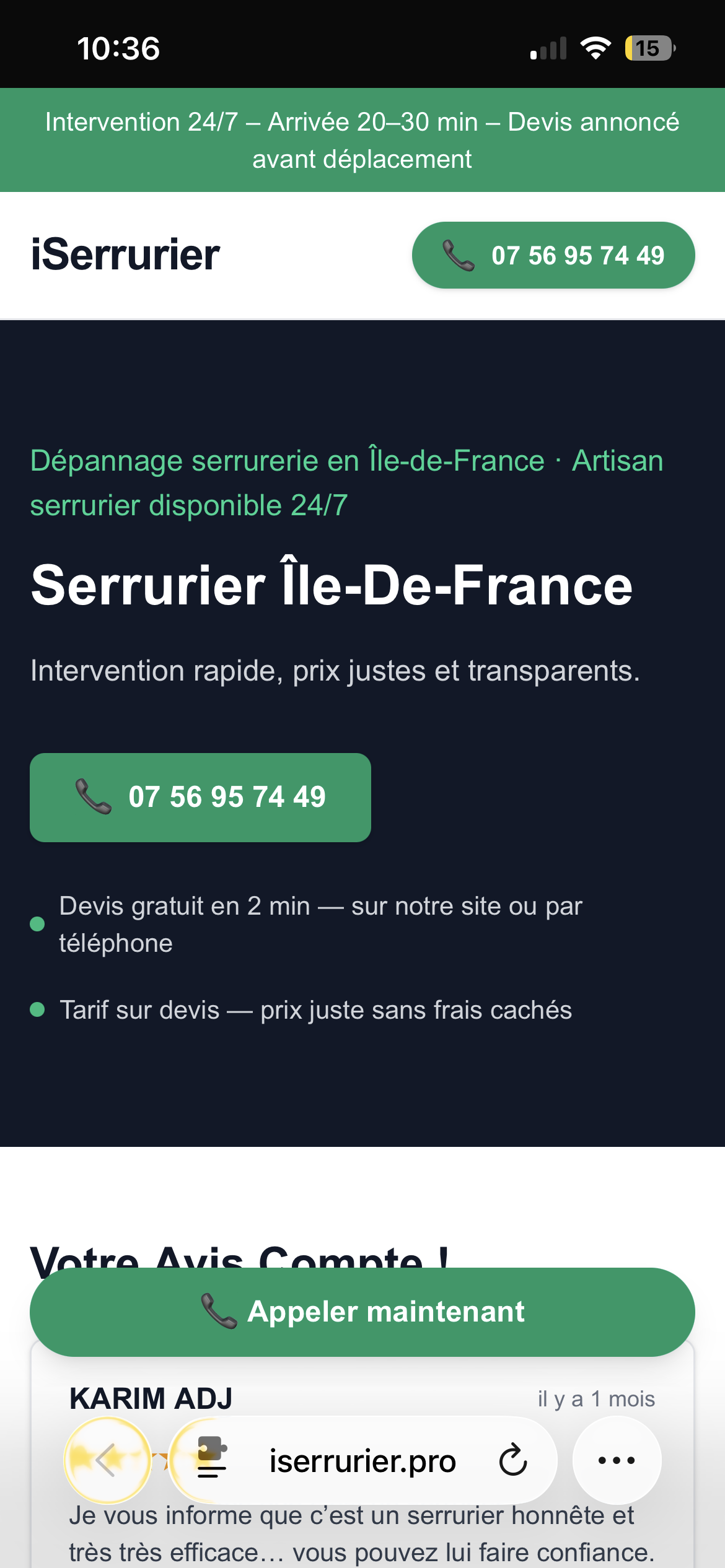This screenshot has height=1568, width=725.
Task: Edit the iserrurier.pro address bar
Action: [362, 1461]
